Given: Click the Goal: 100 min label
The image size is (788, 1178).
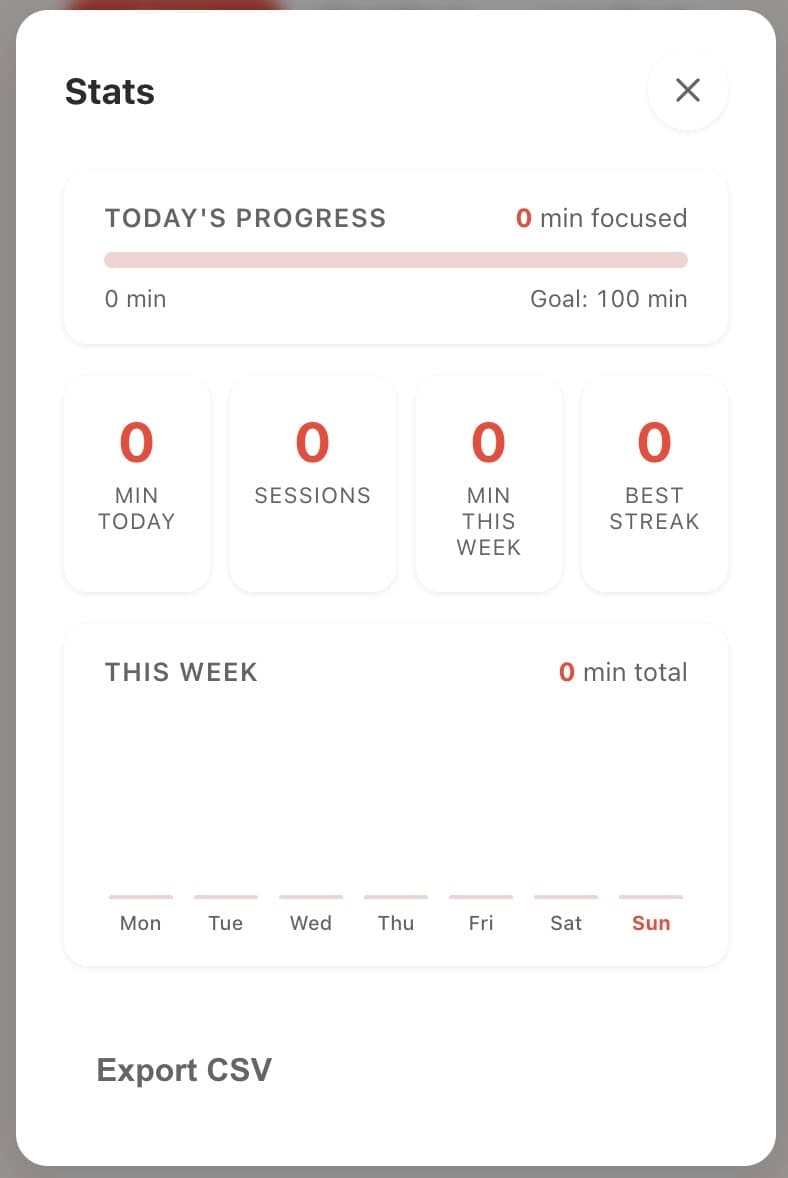Looking at the screenshot, I should (608, 298).
